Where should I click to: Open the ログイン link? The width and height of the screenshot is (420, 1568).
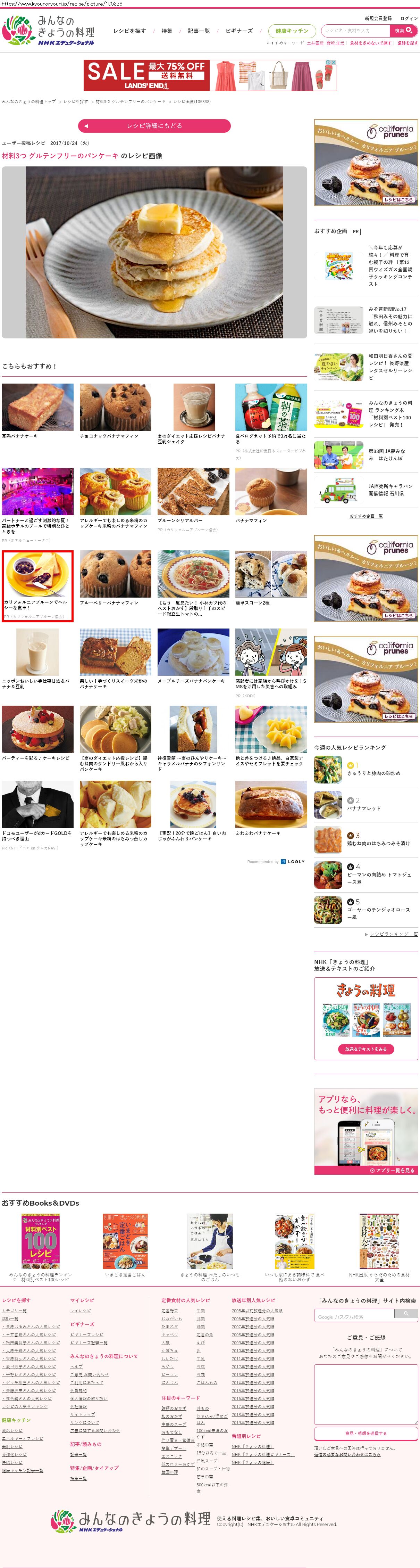point(409,19)
